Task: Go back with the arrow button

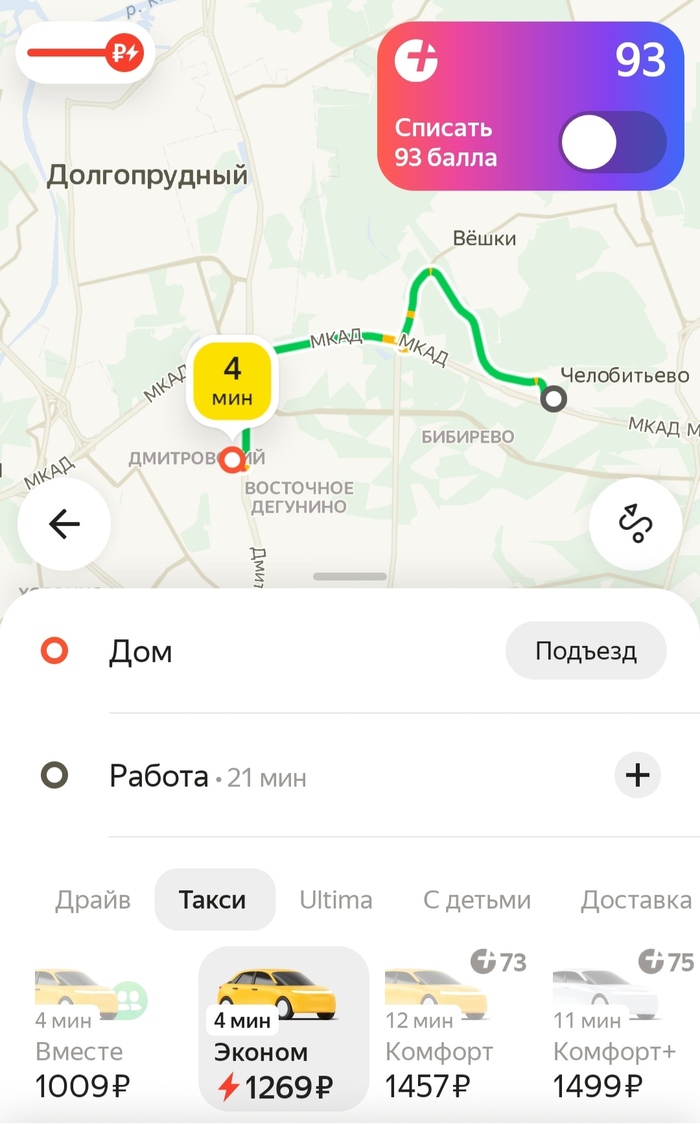Action: [64, 524]
